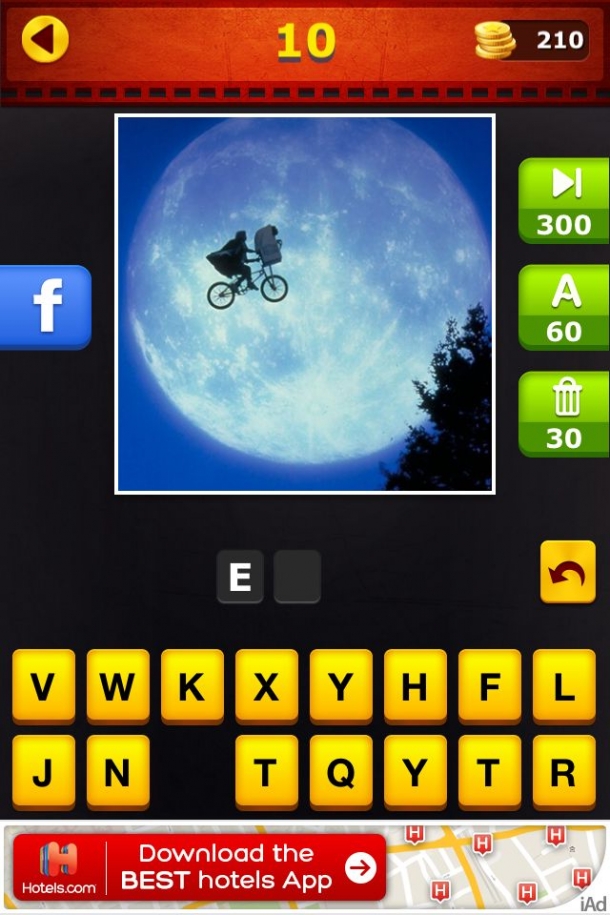The width and height of the screenshot is (610, 915).
Task: Pick the letter N tile
Action: point(118,772)
